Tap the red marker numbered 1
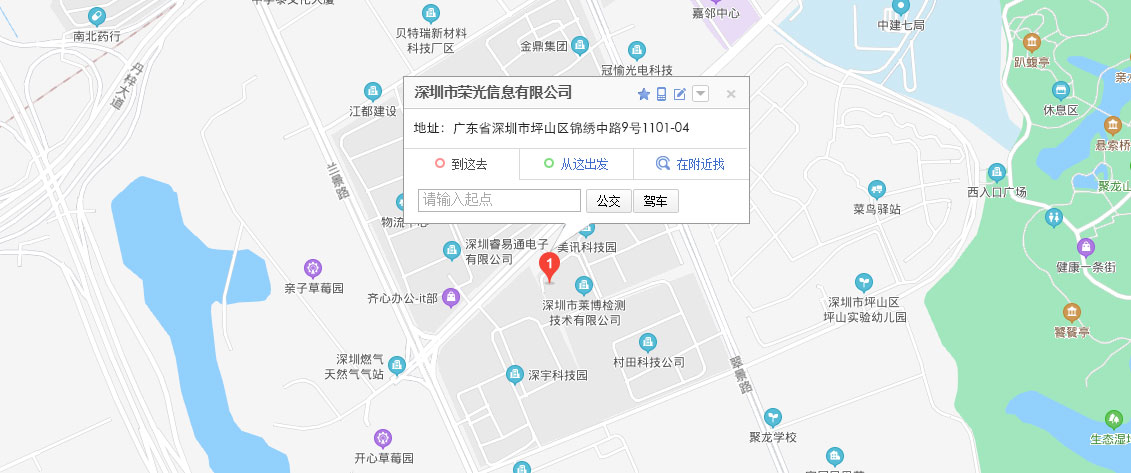The width and height of the screenshot is (1131, 473). pyautogui.click(x=550, y=266)
